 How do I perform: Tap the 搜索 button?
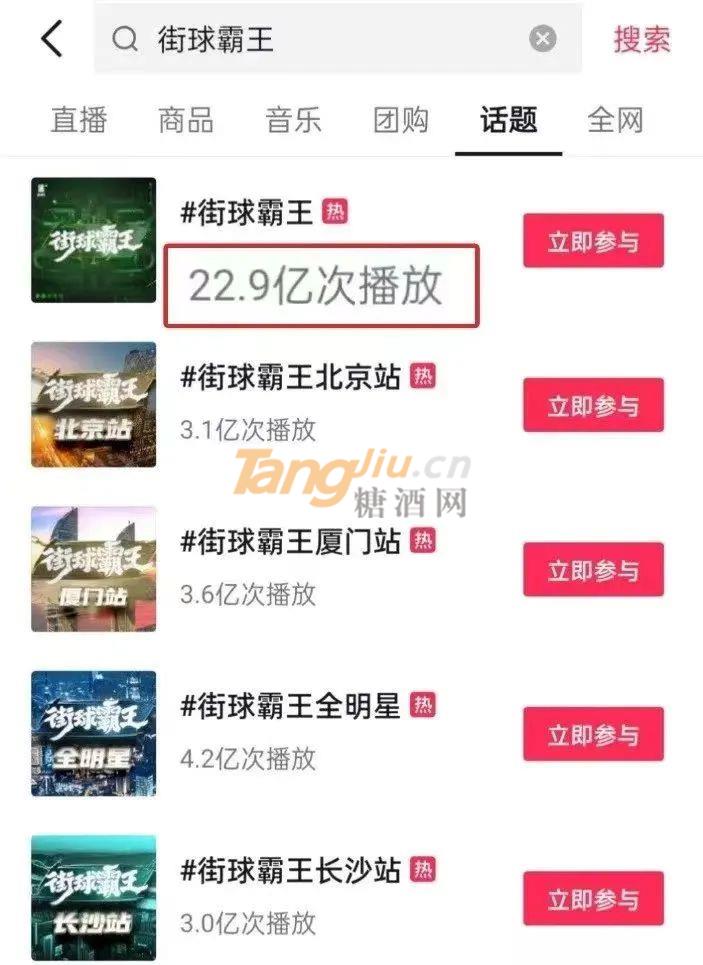641,39
